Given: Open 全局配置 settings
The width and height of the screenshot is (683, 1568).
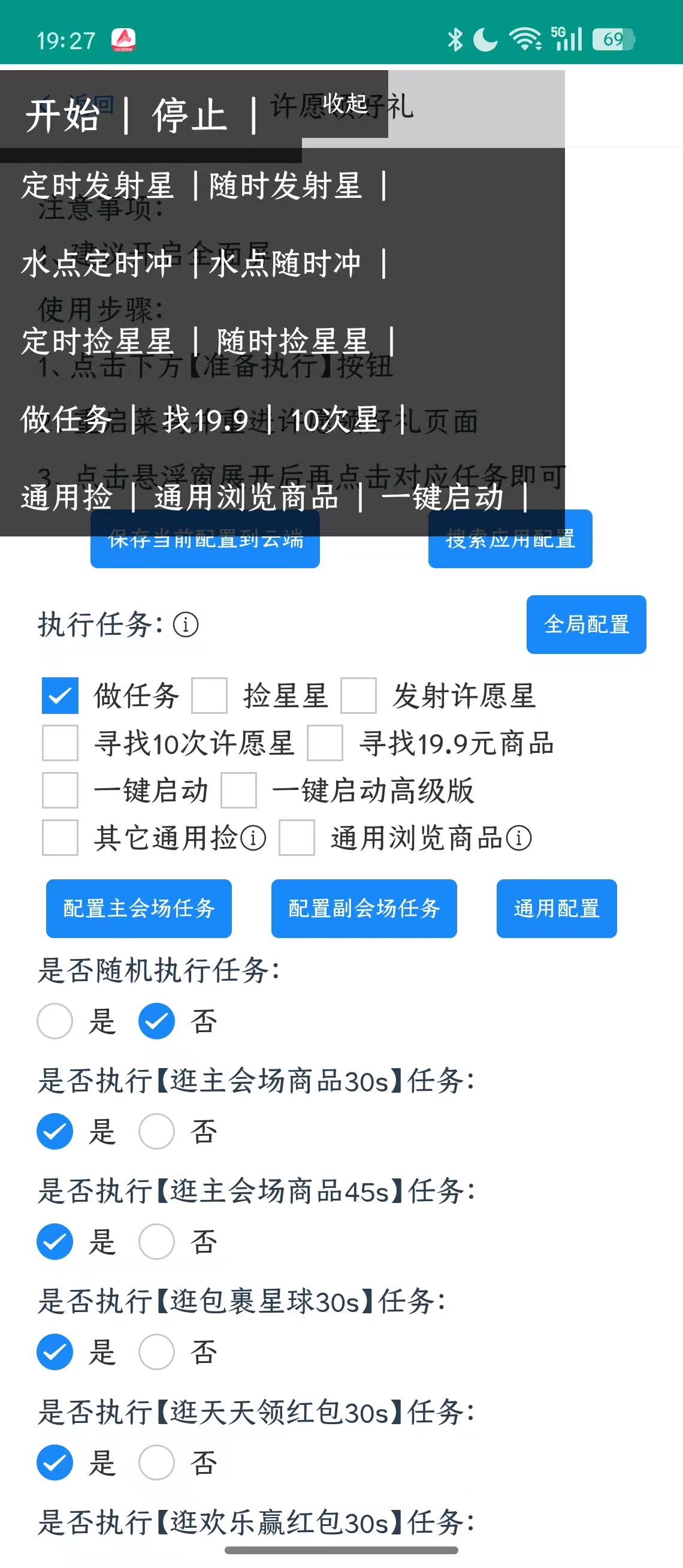Looking at the screenshot, I should pyautogui.click(x=586, y=625).
